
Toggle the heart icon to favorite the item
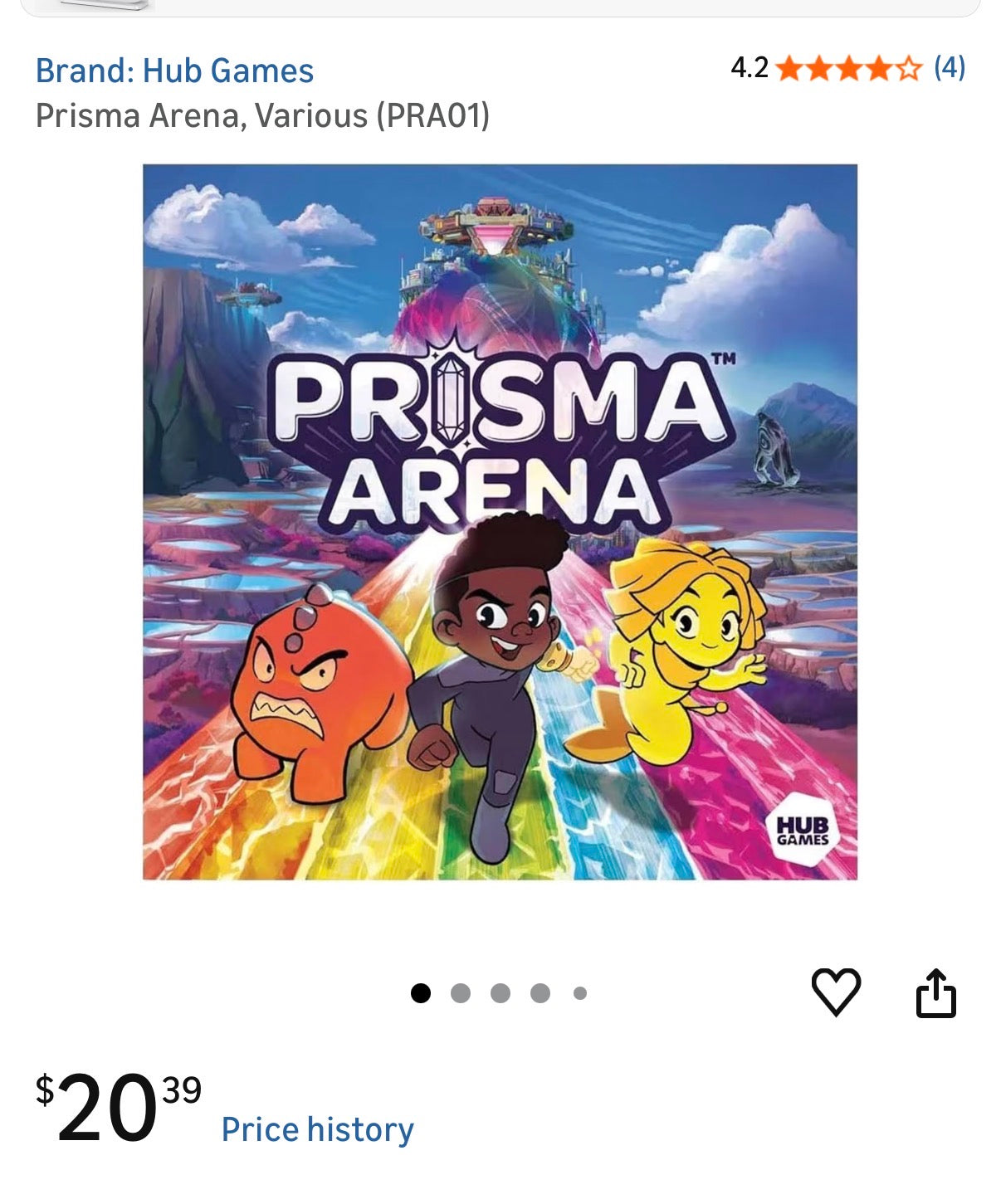[x=837, y=992]
